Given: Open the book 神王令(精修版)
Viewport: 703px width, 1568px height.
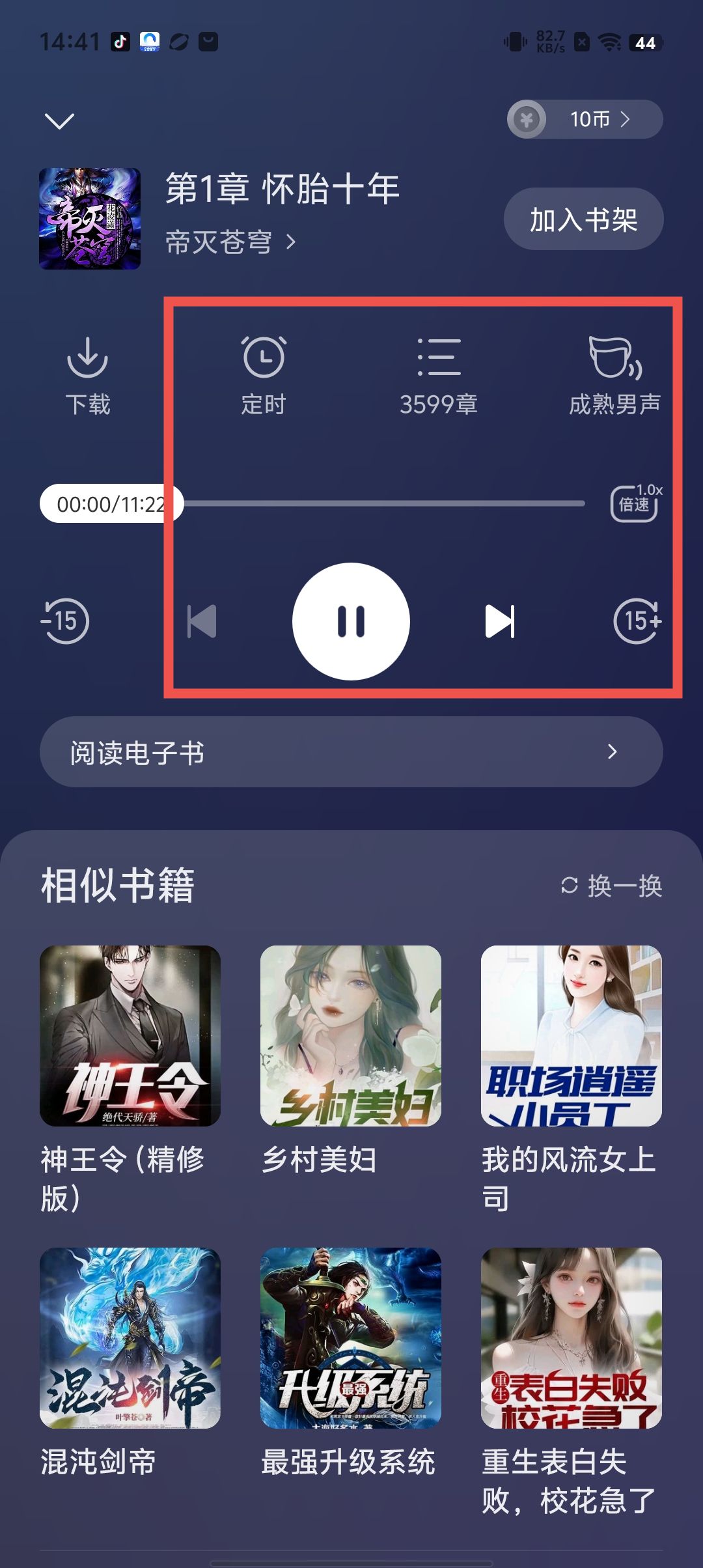Looking at the screenshot, I should pyautogui.click(x=130, y=1035).
